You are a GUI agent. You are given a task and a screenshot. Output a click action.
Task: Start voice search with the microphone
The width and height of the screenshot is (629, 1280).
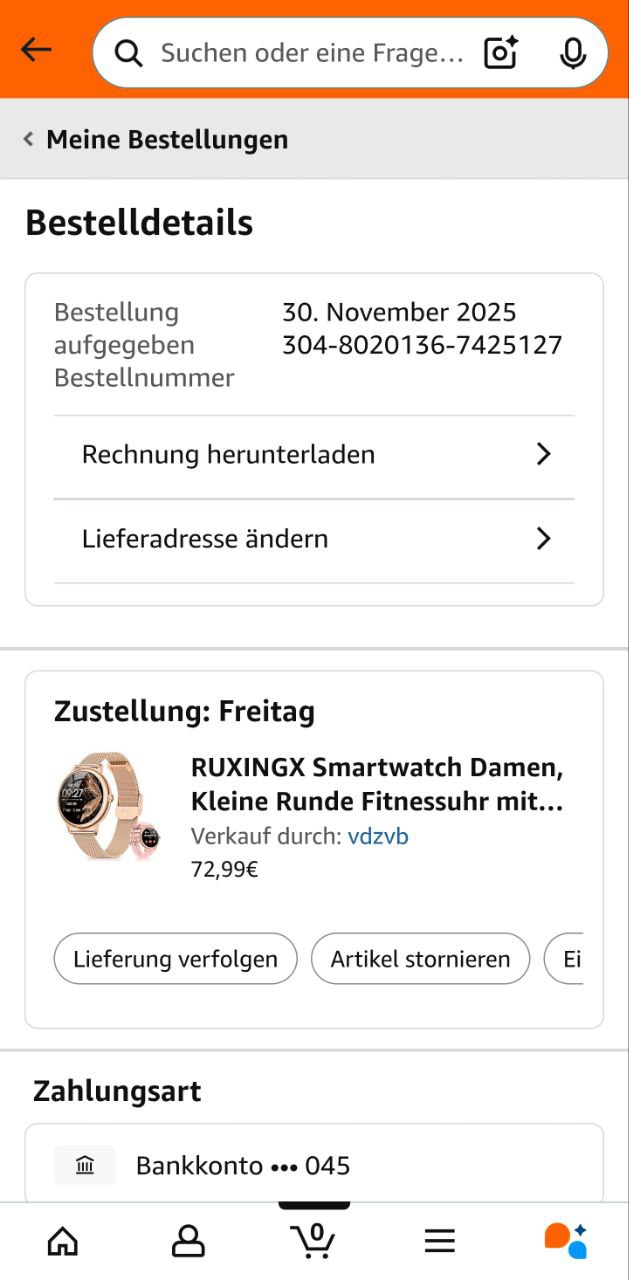572,53
